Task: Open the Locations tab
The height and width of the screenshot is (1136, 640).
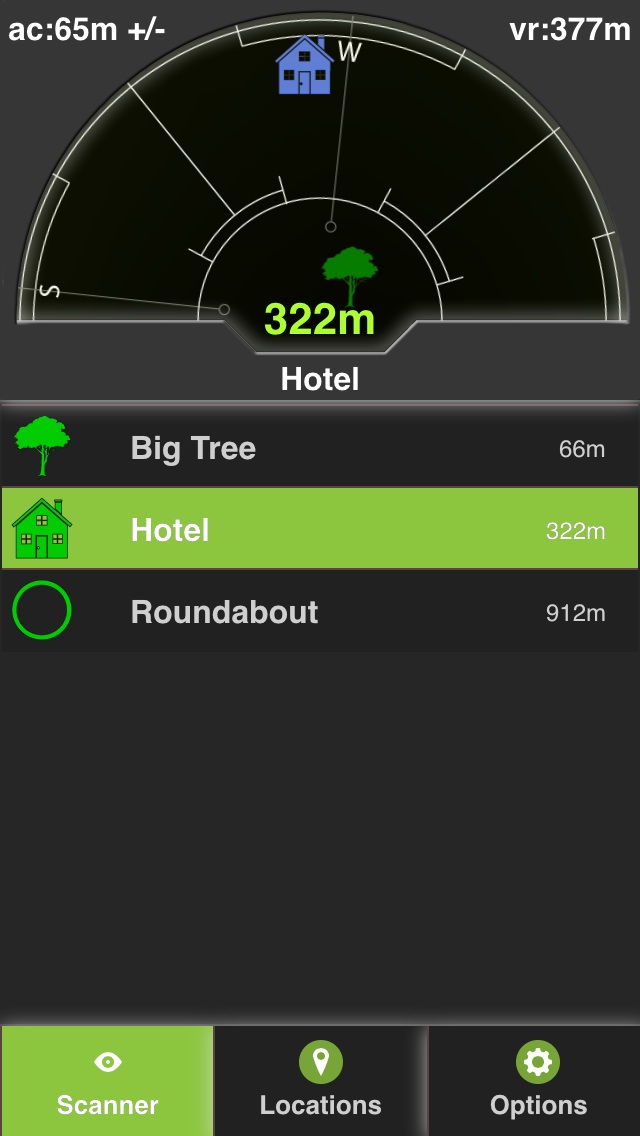Action: 320,1081
